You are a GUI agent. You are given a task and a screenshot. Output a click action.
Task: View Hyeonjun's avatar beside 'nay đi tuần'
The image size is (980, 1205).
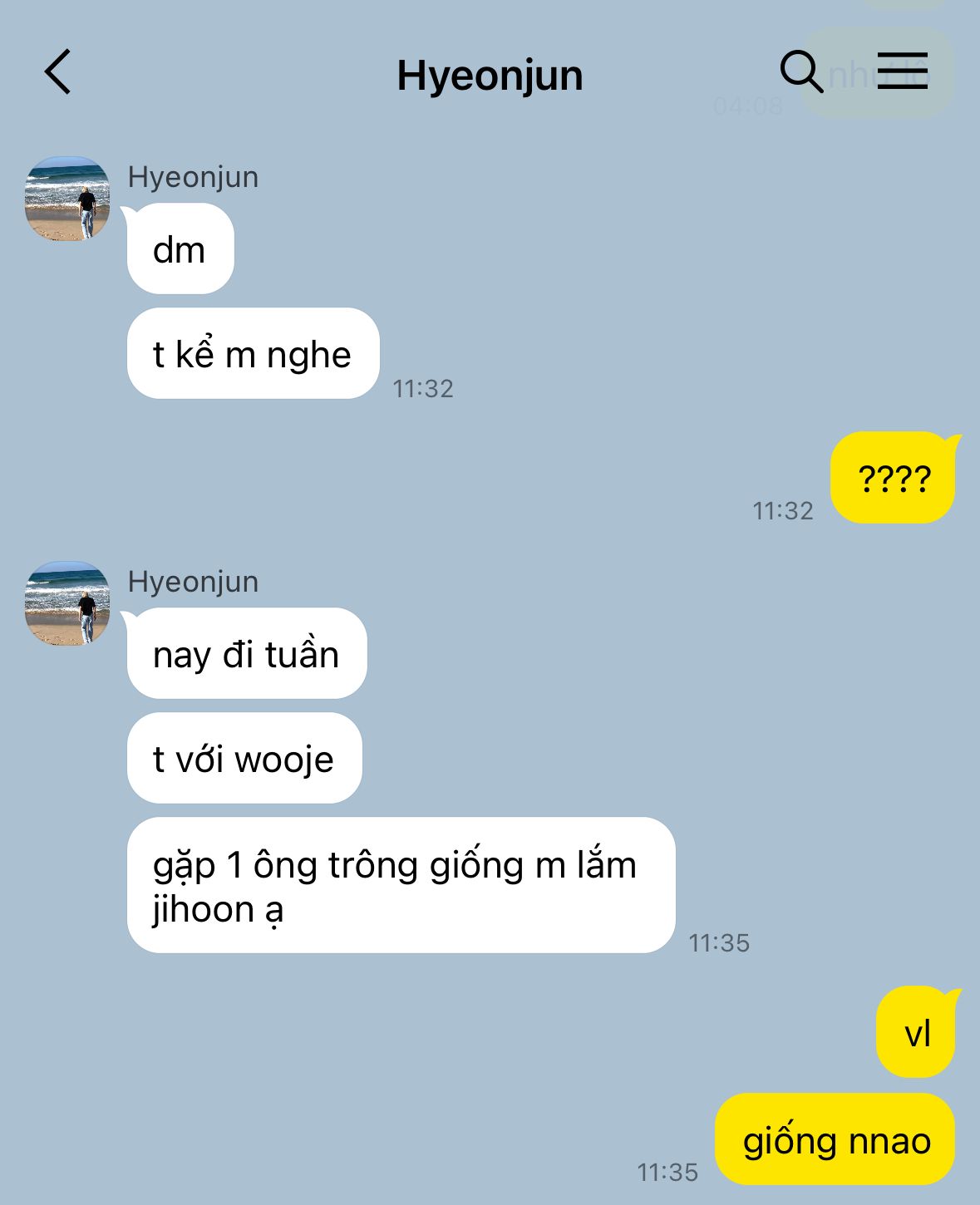[x=67, y=603]
